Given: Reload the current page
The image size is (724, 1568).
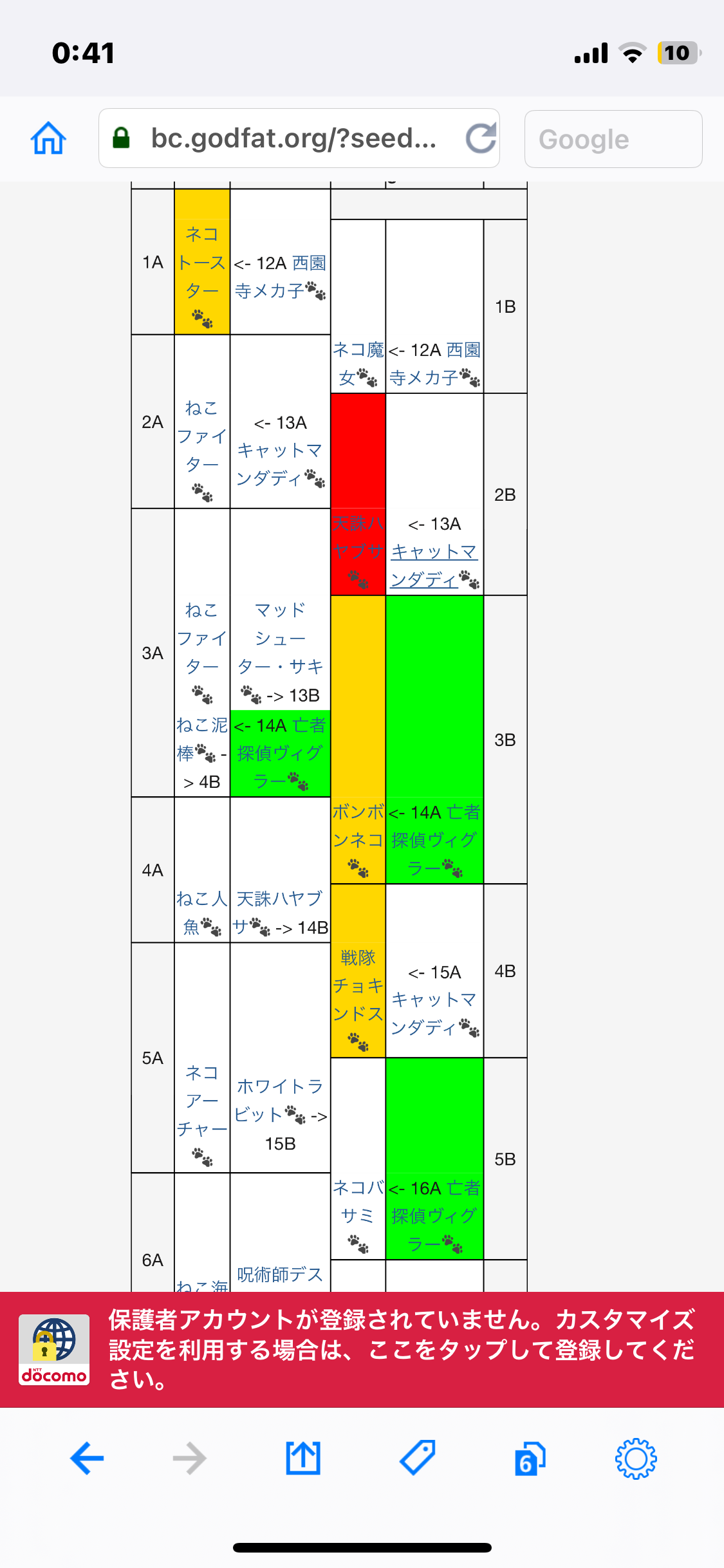Looking at the screenshot, I should point(480,138).
